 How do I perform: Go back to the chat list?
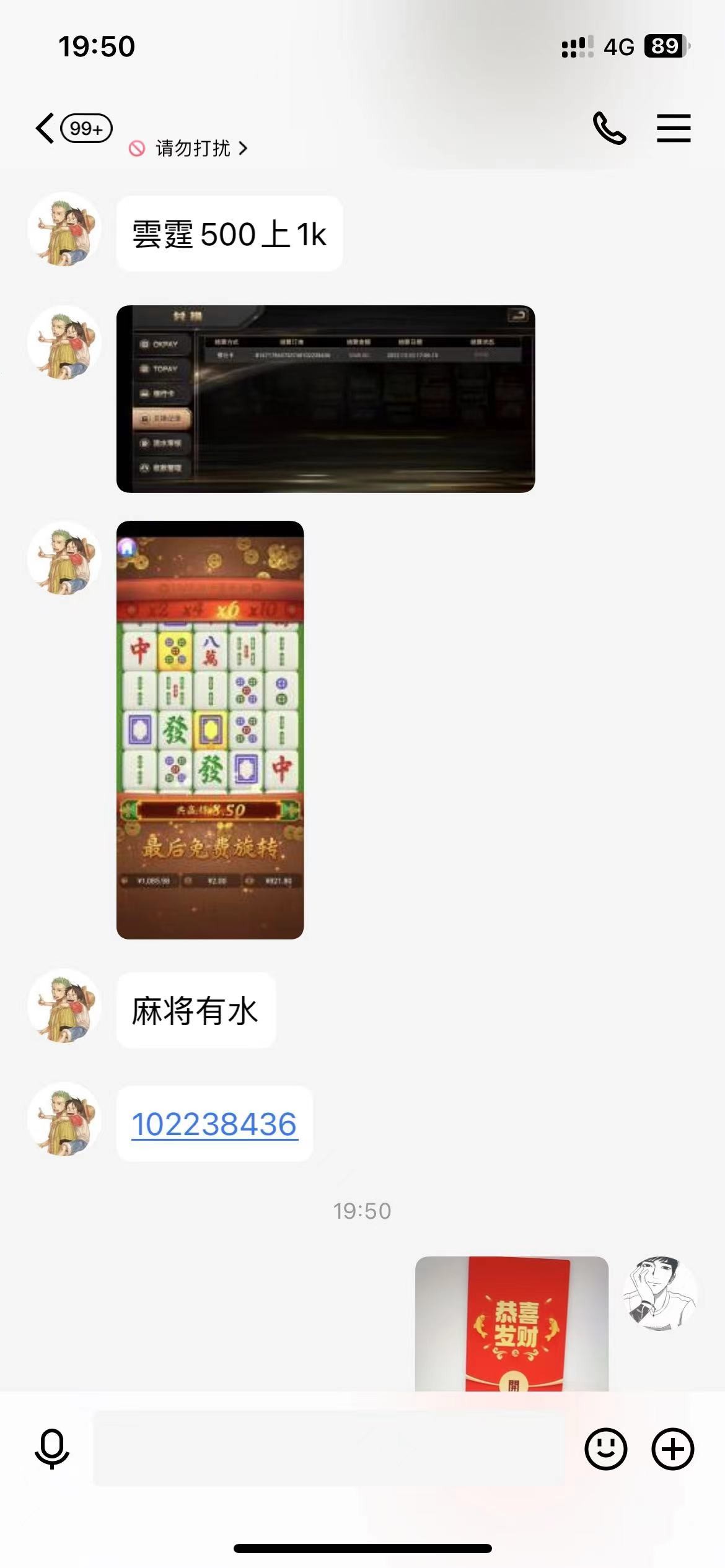46,129
